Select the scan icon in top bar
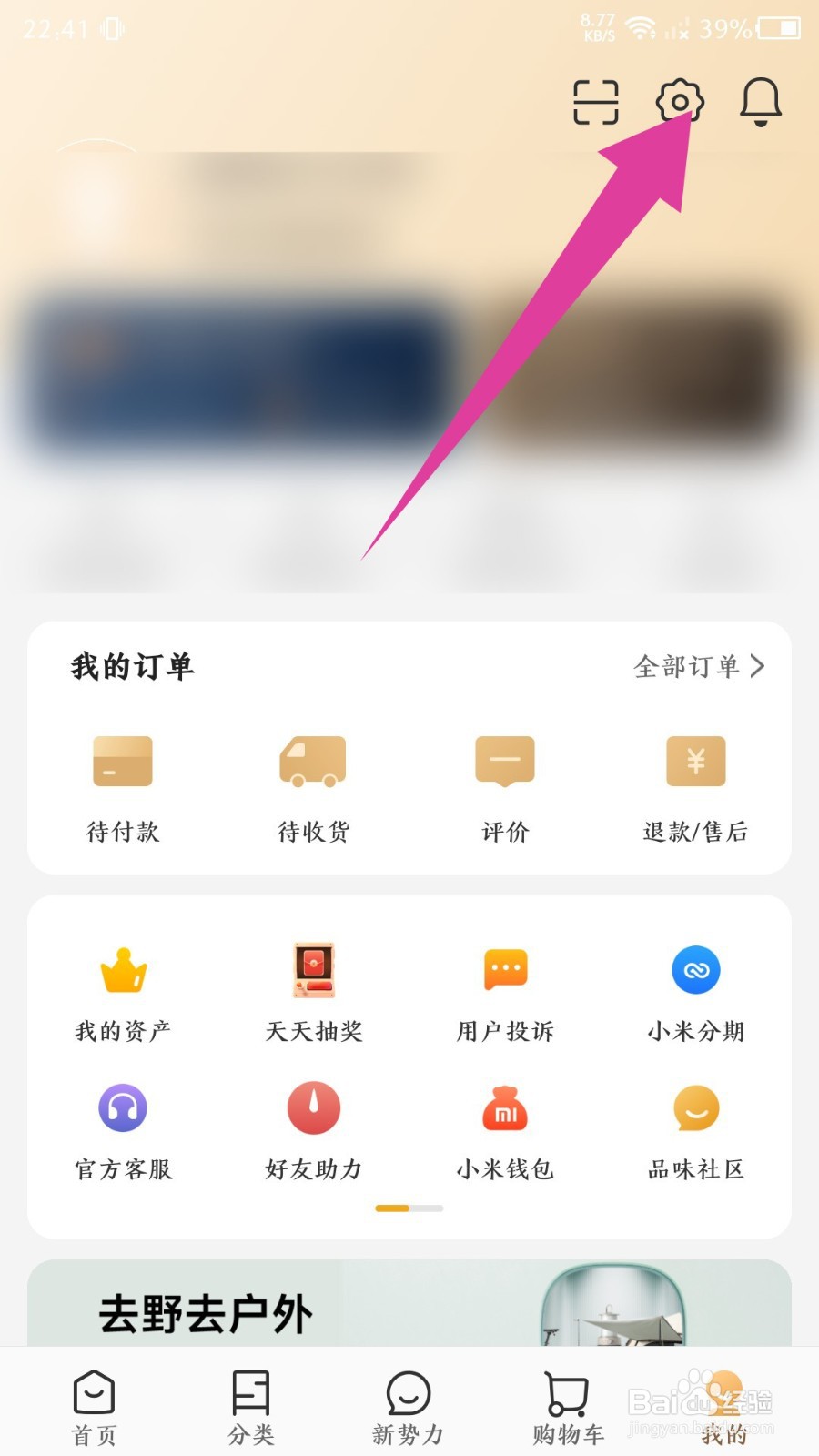This screenshot has height=1456, width=819. coord(596,103)
